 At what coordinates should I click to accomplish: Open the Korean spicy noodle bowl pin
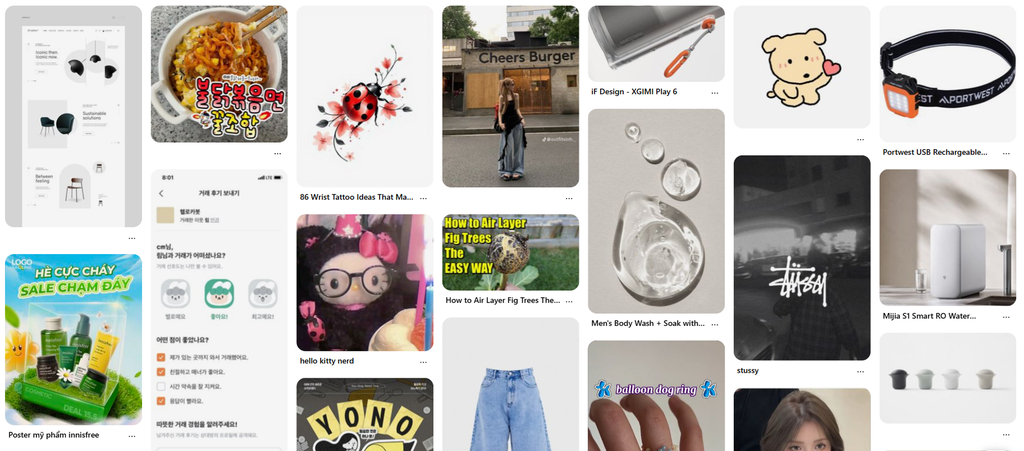point(219,74)
